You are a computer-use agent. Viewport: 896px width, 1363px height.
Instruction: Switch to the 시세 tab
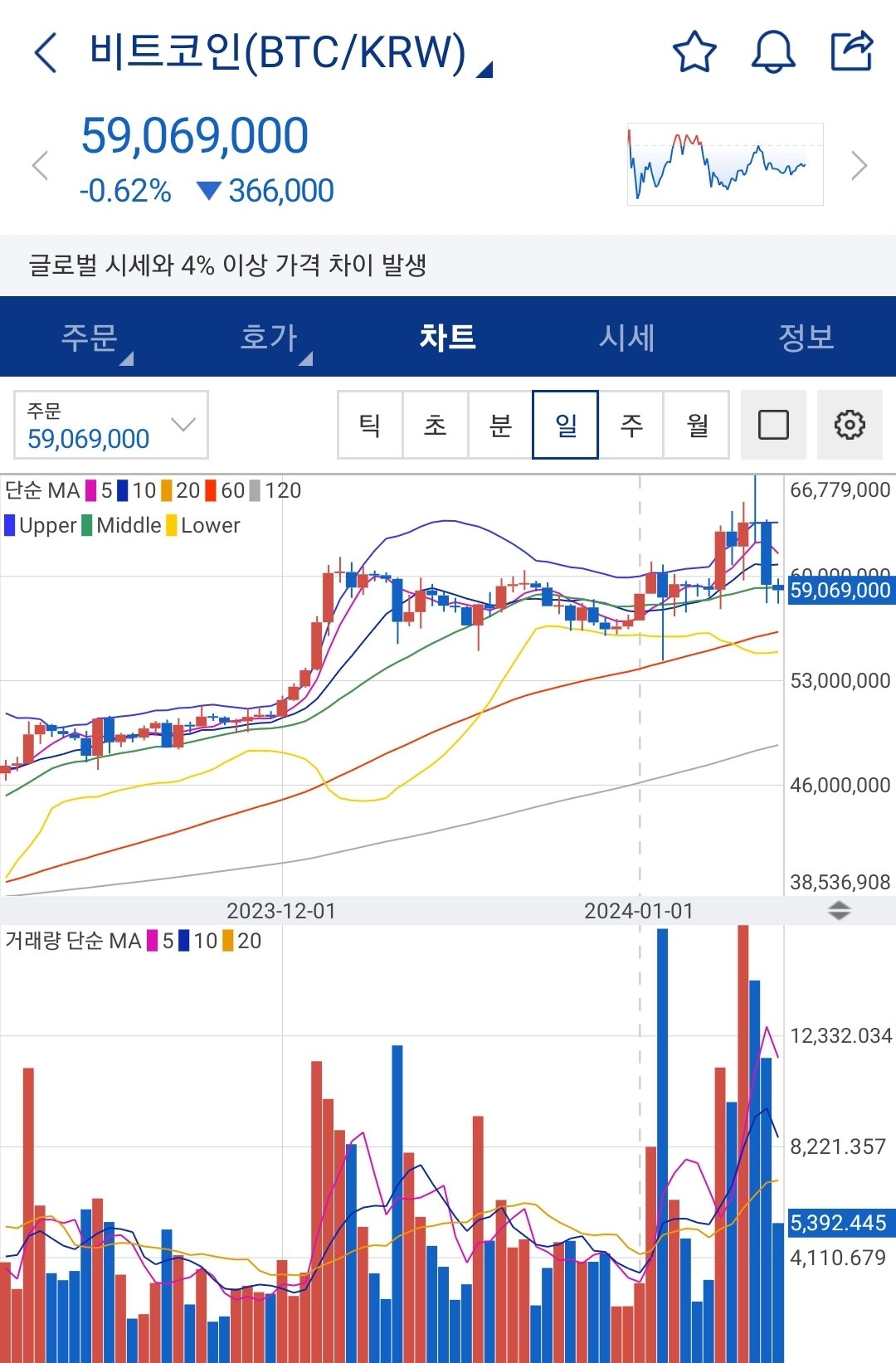tap(627, 337)
